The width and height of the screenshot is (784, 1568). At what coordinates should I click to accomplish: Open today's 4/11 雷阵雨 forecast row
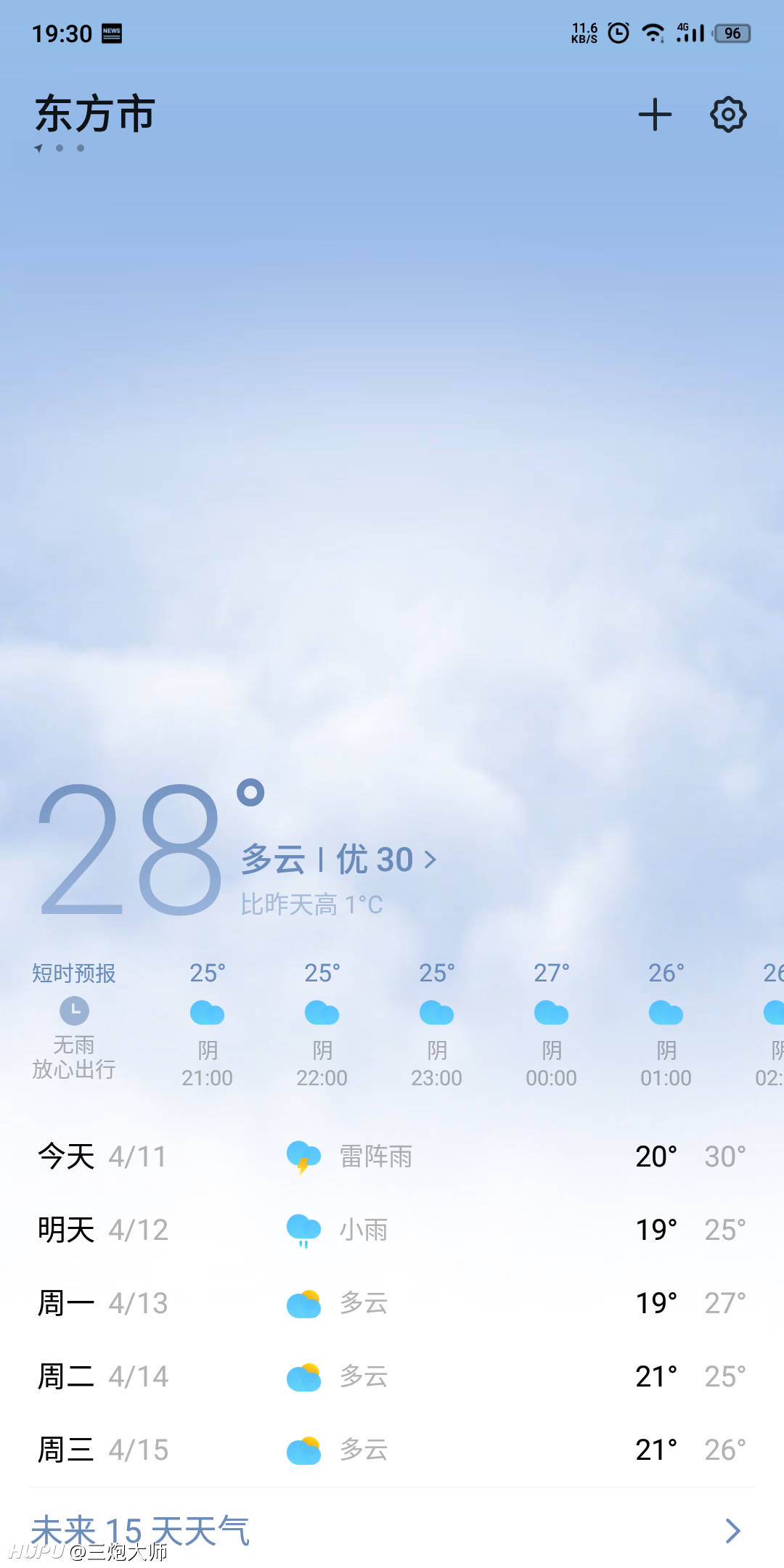point(392,1156)
